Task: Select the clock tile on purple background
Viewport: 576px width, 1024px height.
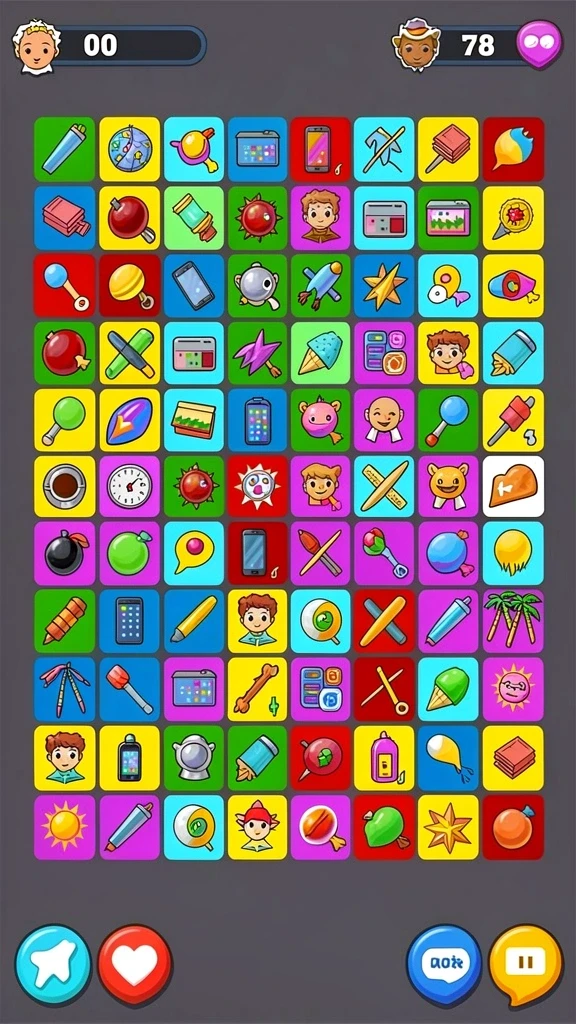Action: (x=129, y=486)
